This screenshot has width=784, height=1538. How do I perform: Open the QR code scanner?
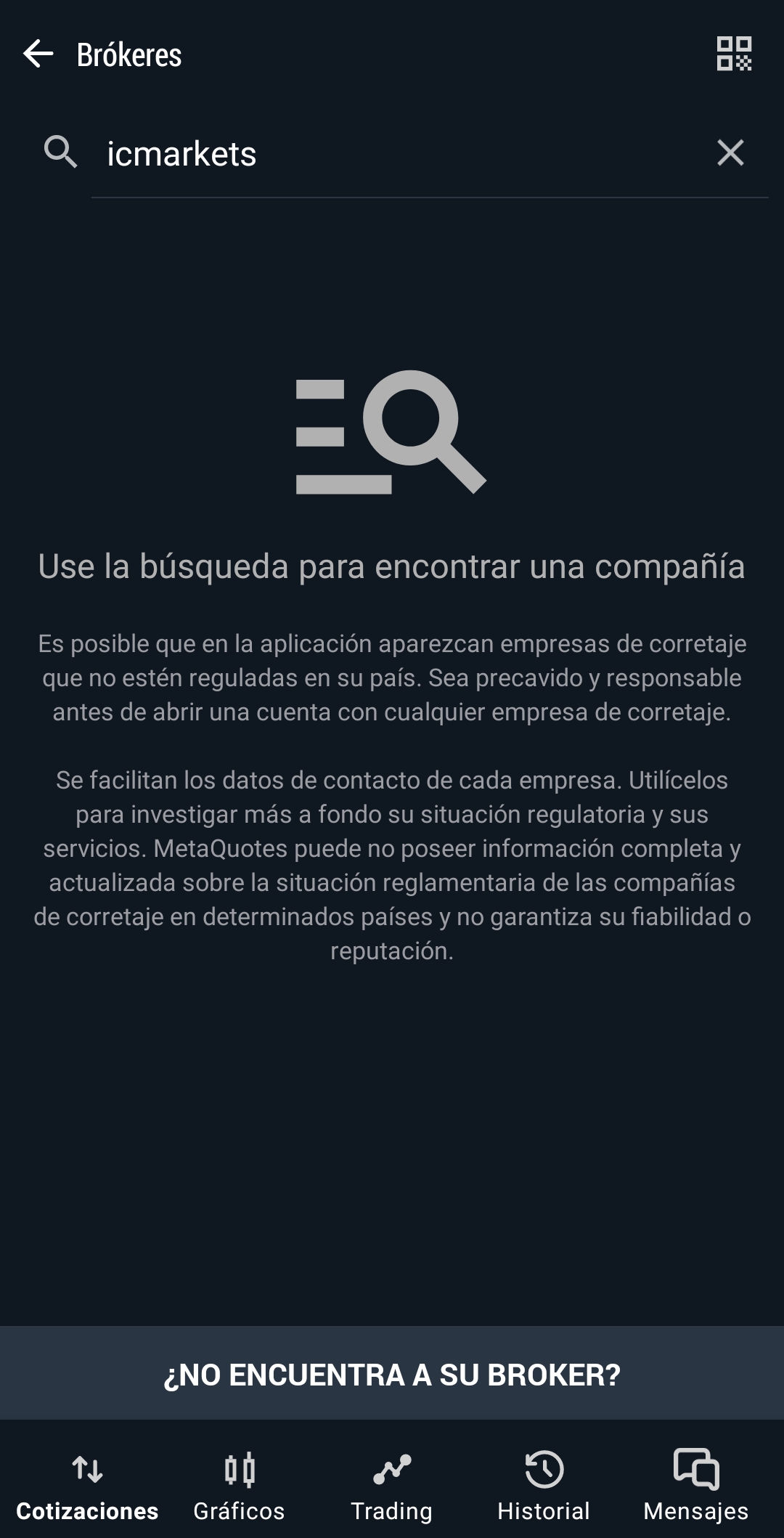[x=734, y=54]
